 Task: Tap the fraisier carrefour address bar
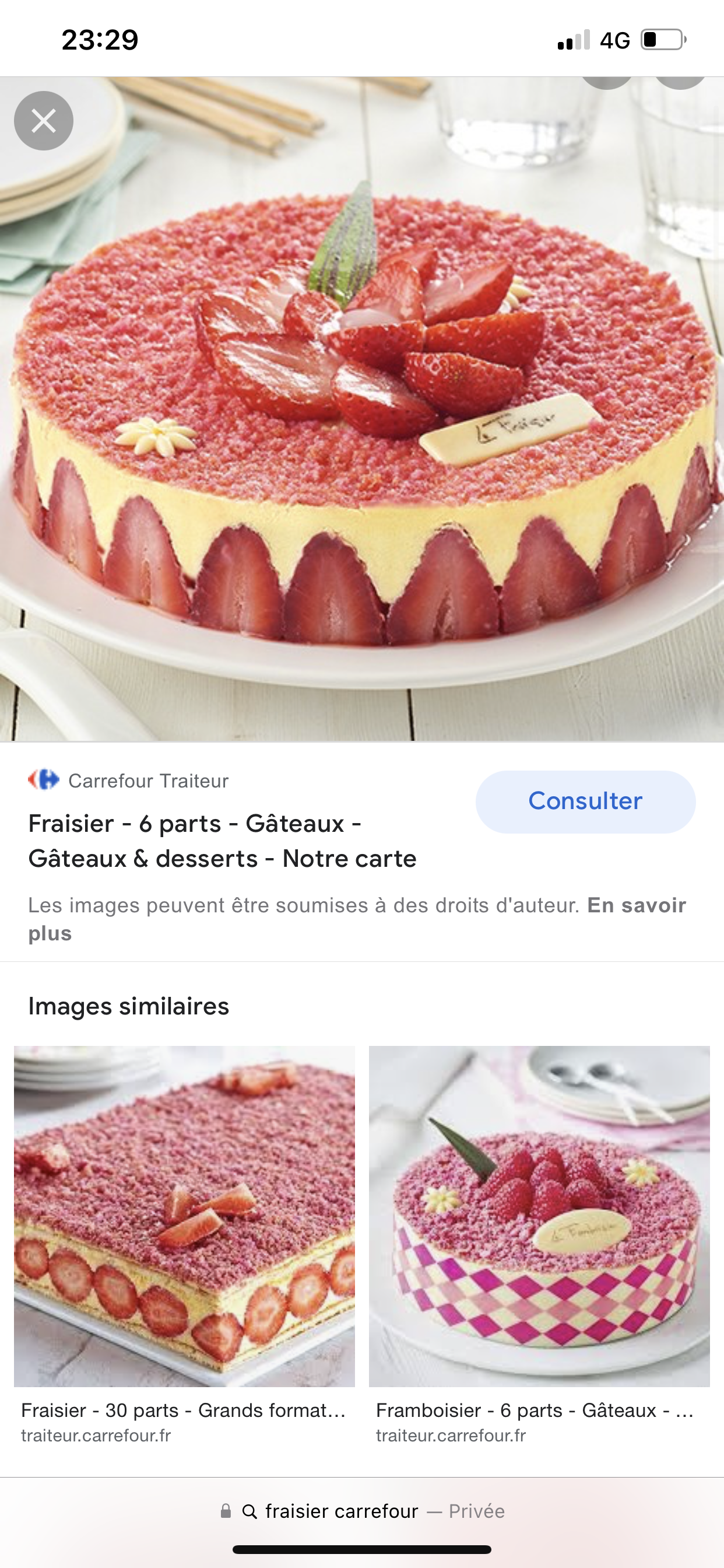pyautogui.click(x=362, y=1511)
